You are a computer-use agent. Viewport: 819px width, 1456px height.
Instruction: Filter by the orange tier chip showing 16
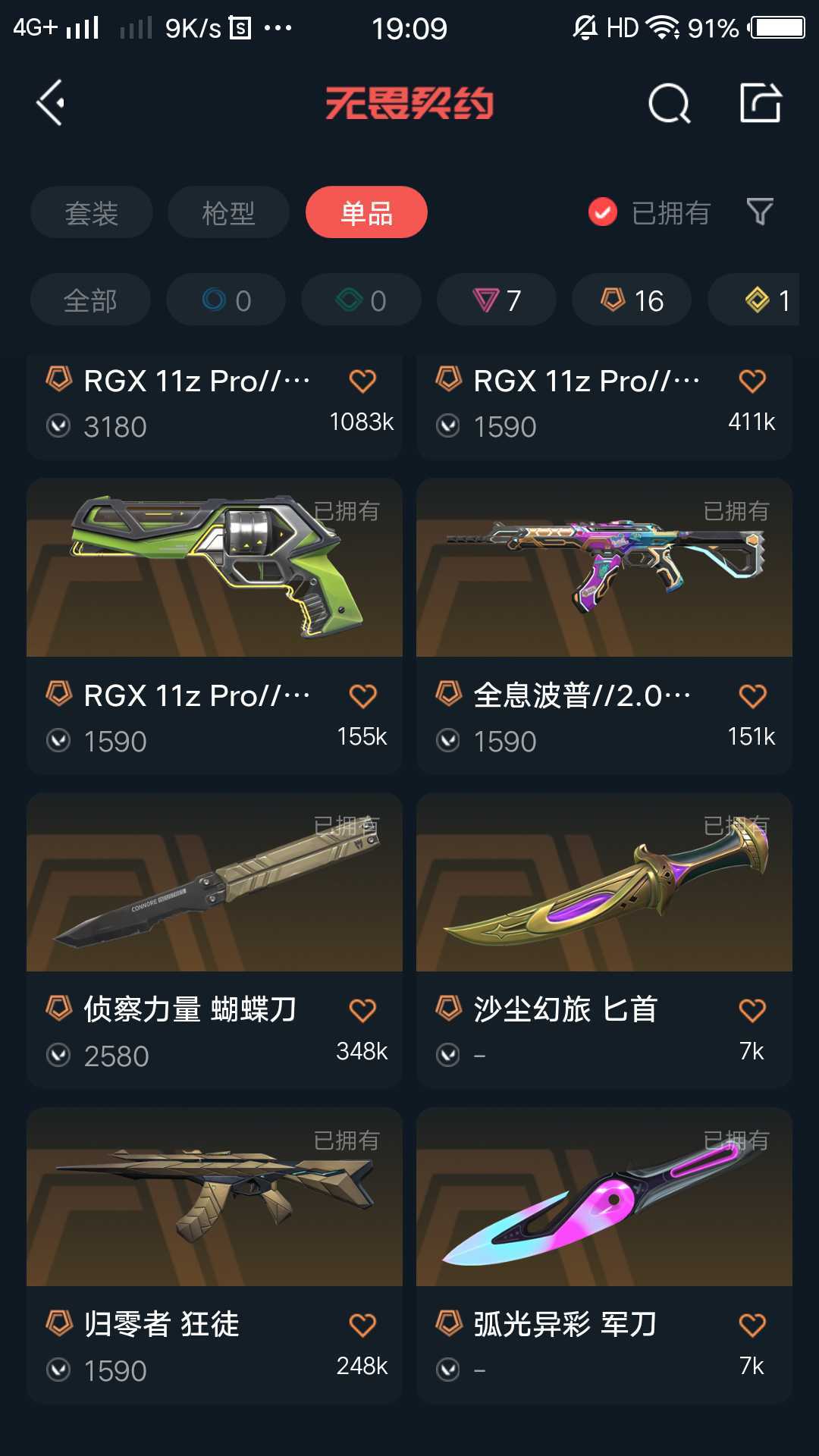click(632, 300)
